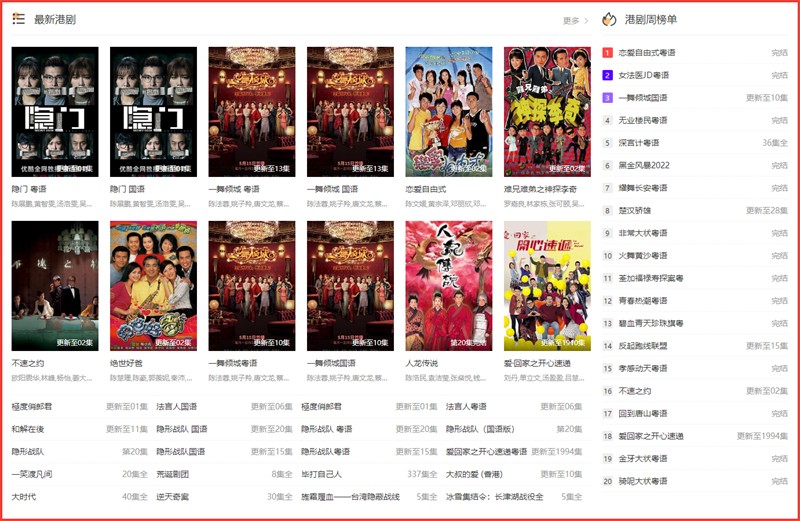Image resolution: width=800 pixels, height=521 pixels.
Task: Open the 一舞倾城 国语 poster in top row
Action: (350, 112)
